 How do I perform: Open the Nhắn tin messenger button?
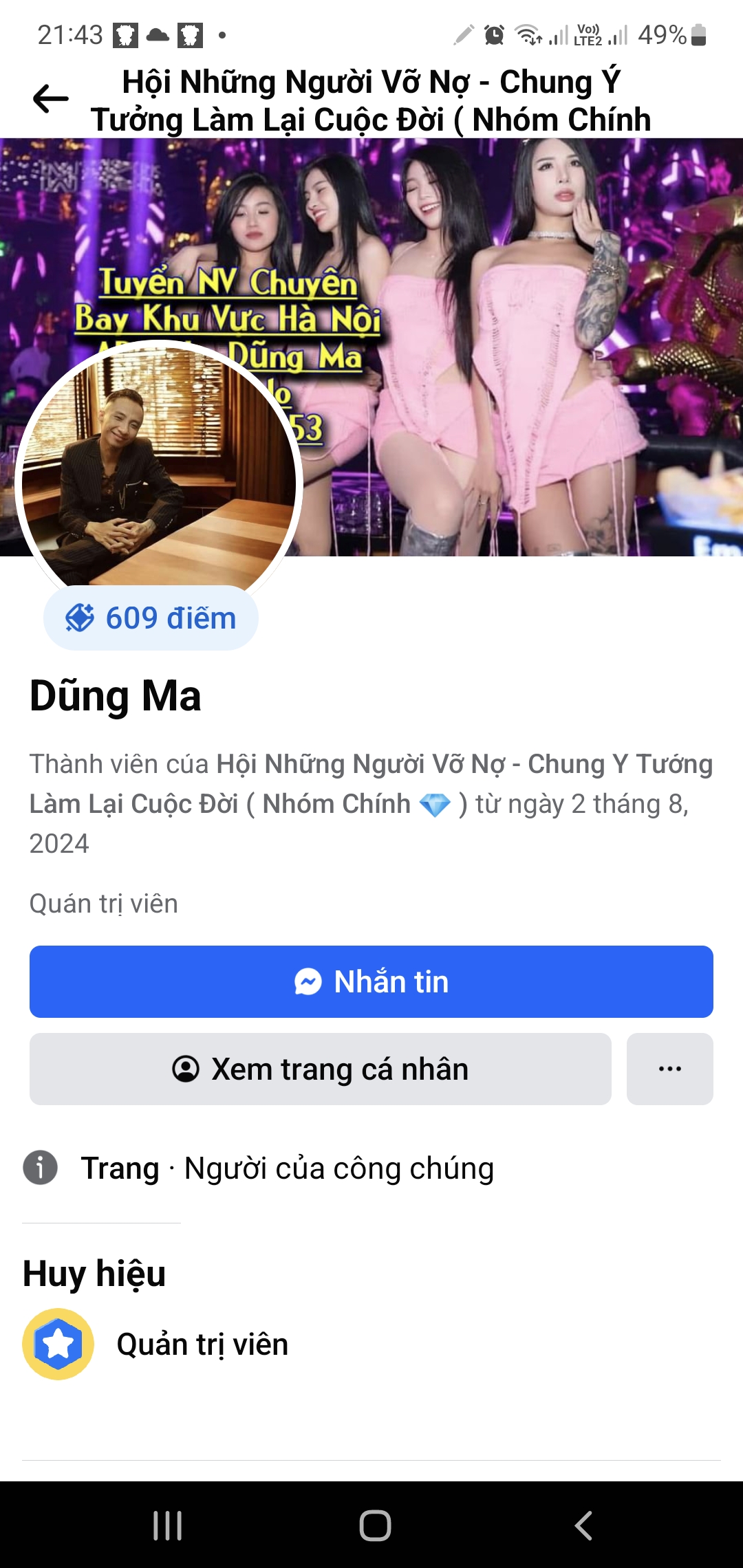click(x=371, y=981)
